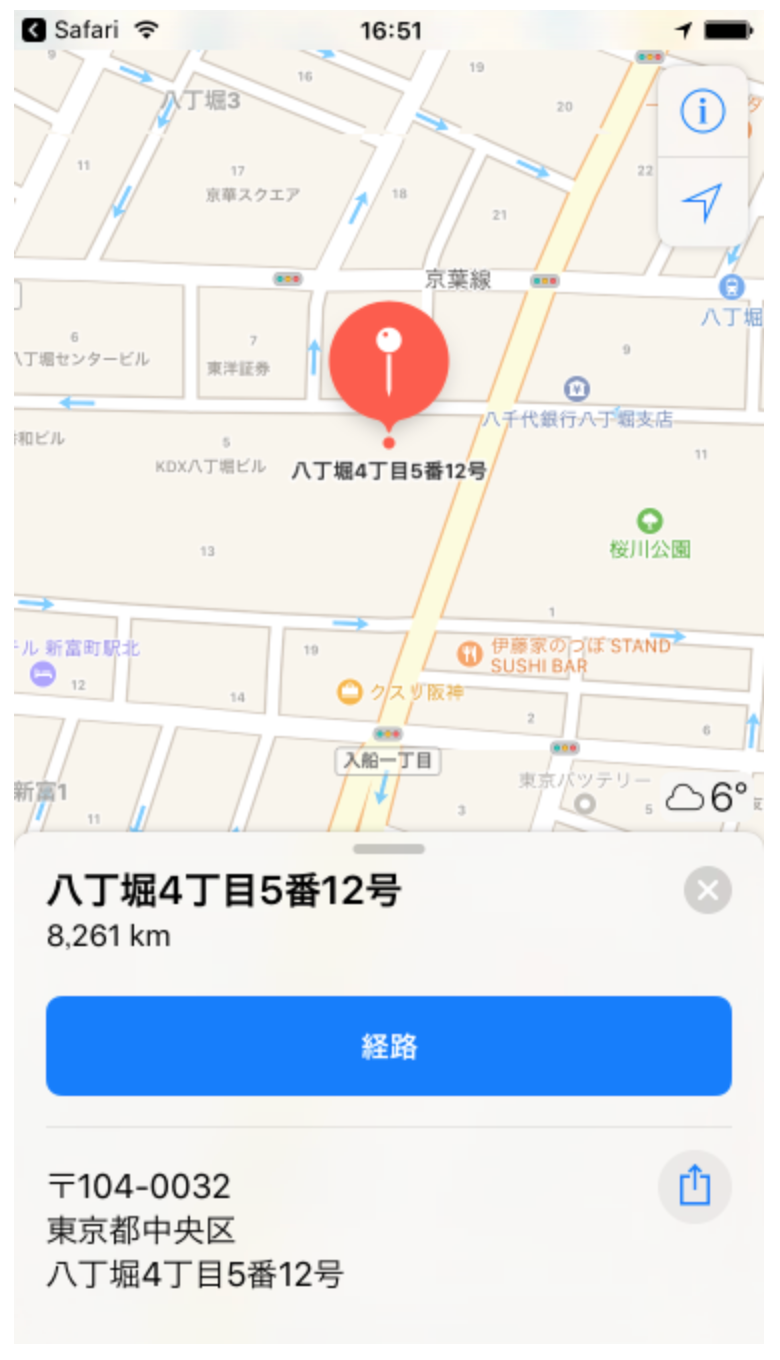Share this address location
Viewport: 780px width, 1360px height.
coord(695,1187)
